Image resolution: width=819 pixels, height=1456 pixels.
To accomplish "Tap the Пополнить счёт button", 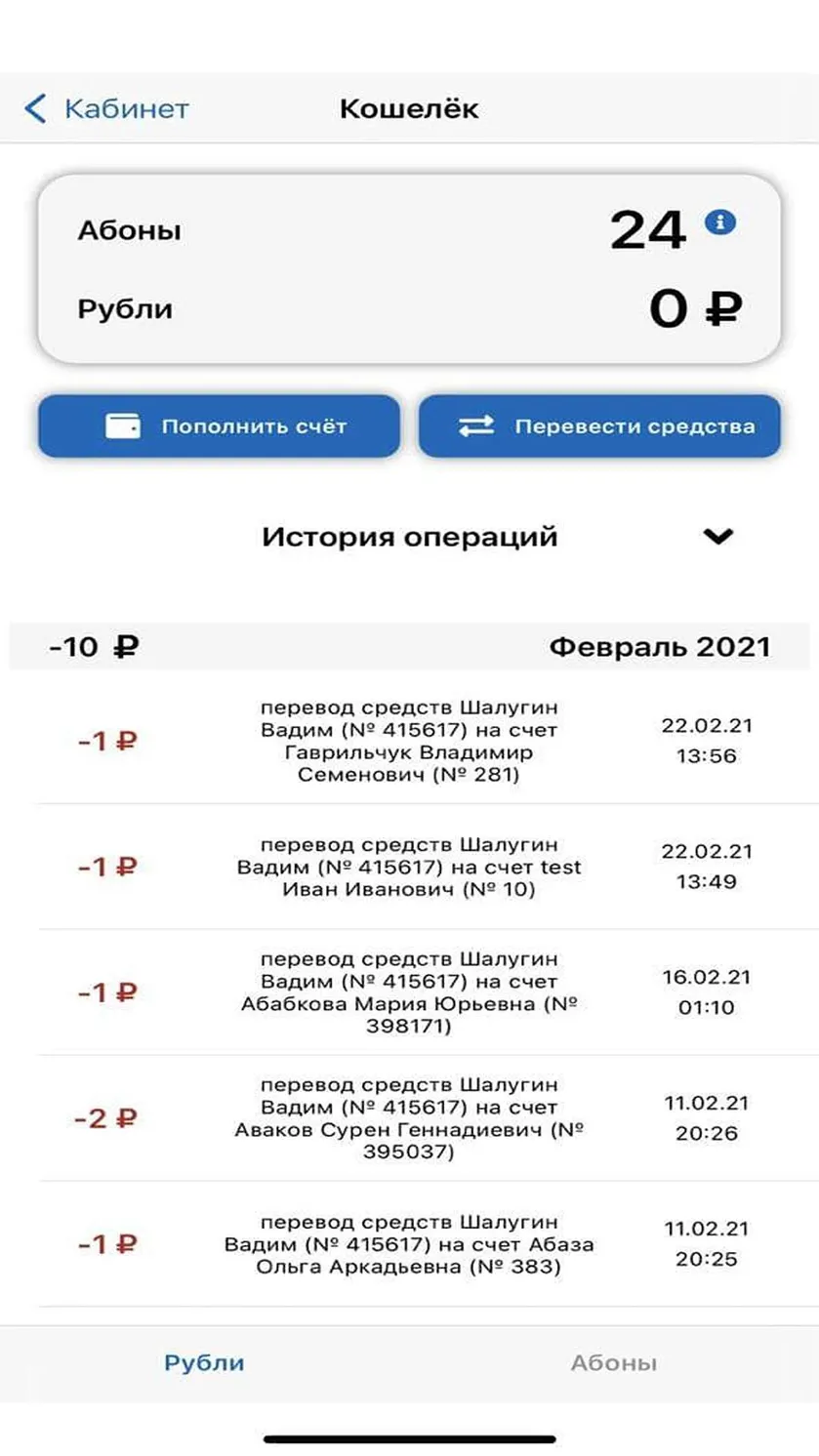I will [x=220, y=426].
